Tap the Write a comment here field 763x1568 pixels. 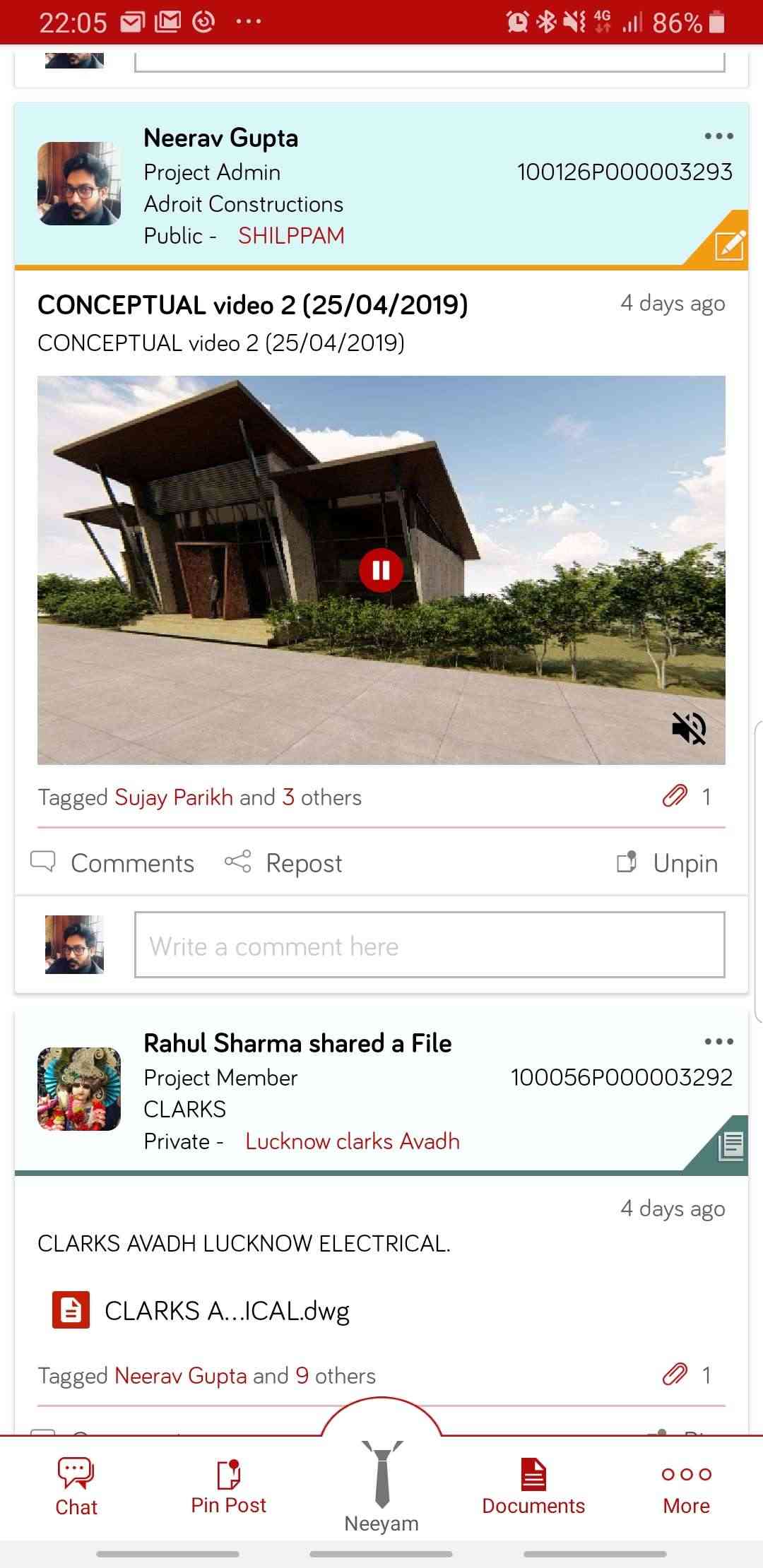point(430,945)
